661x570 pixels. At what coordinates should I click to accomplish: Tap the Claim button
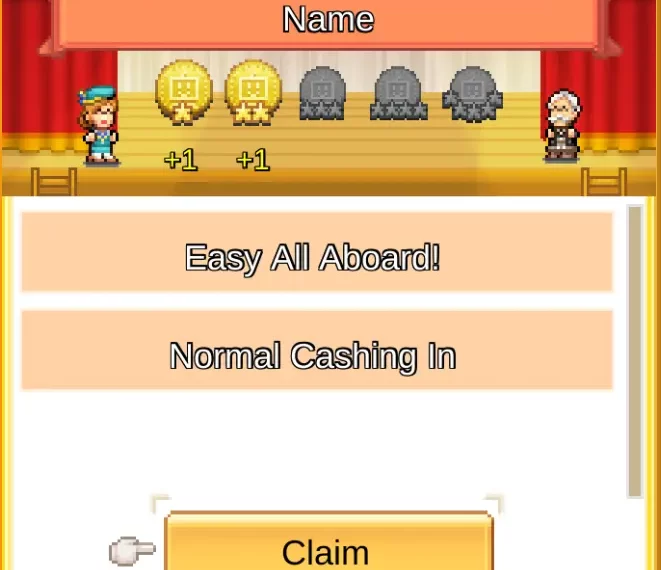click(x=328, y=547)
